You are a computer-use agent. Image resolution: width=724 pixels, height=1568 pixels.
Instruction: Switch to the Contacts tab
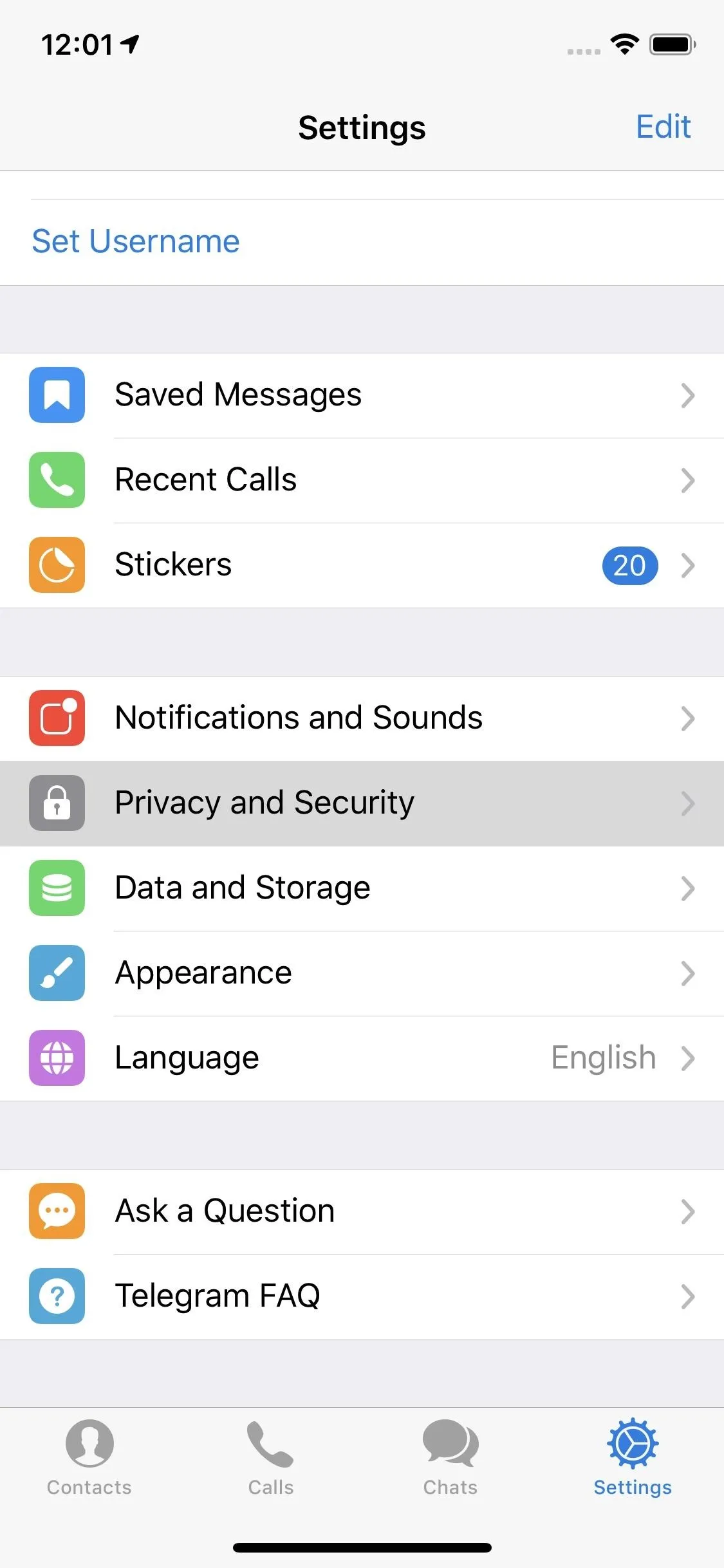pyautogui.click(x=89, y=1458)
